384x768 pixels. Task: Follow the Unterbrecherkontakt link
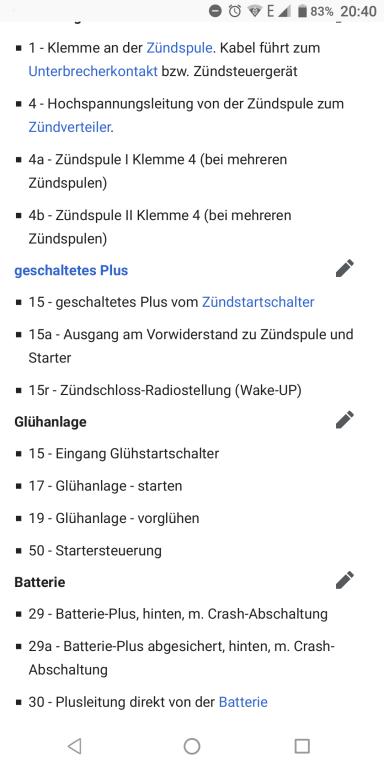[x=93, y=72]
